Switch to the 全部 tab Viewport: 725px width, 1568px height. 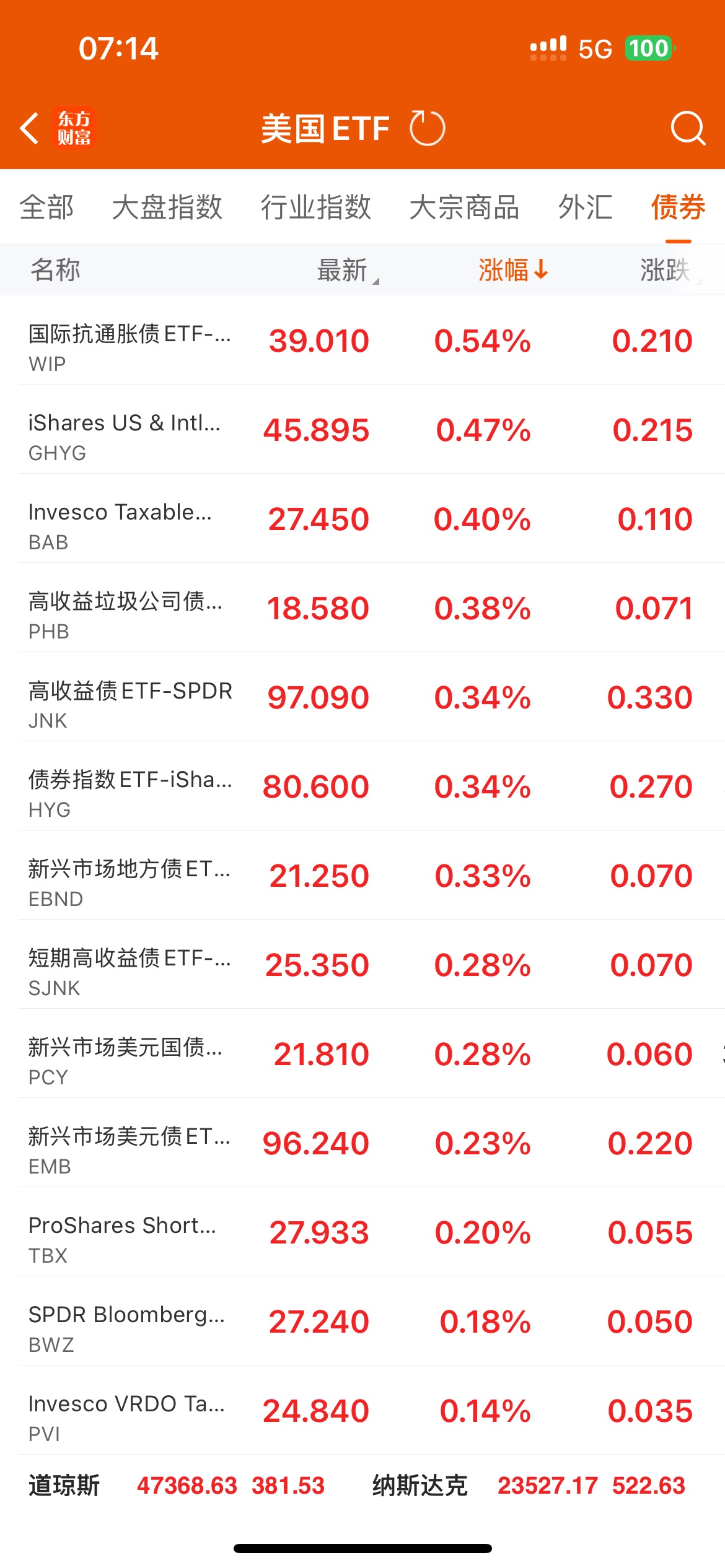[46, 207]
